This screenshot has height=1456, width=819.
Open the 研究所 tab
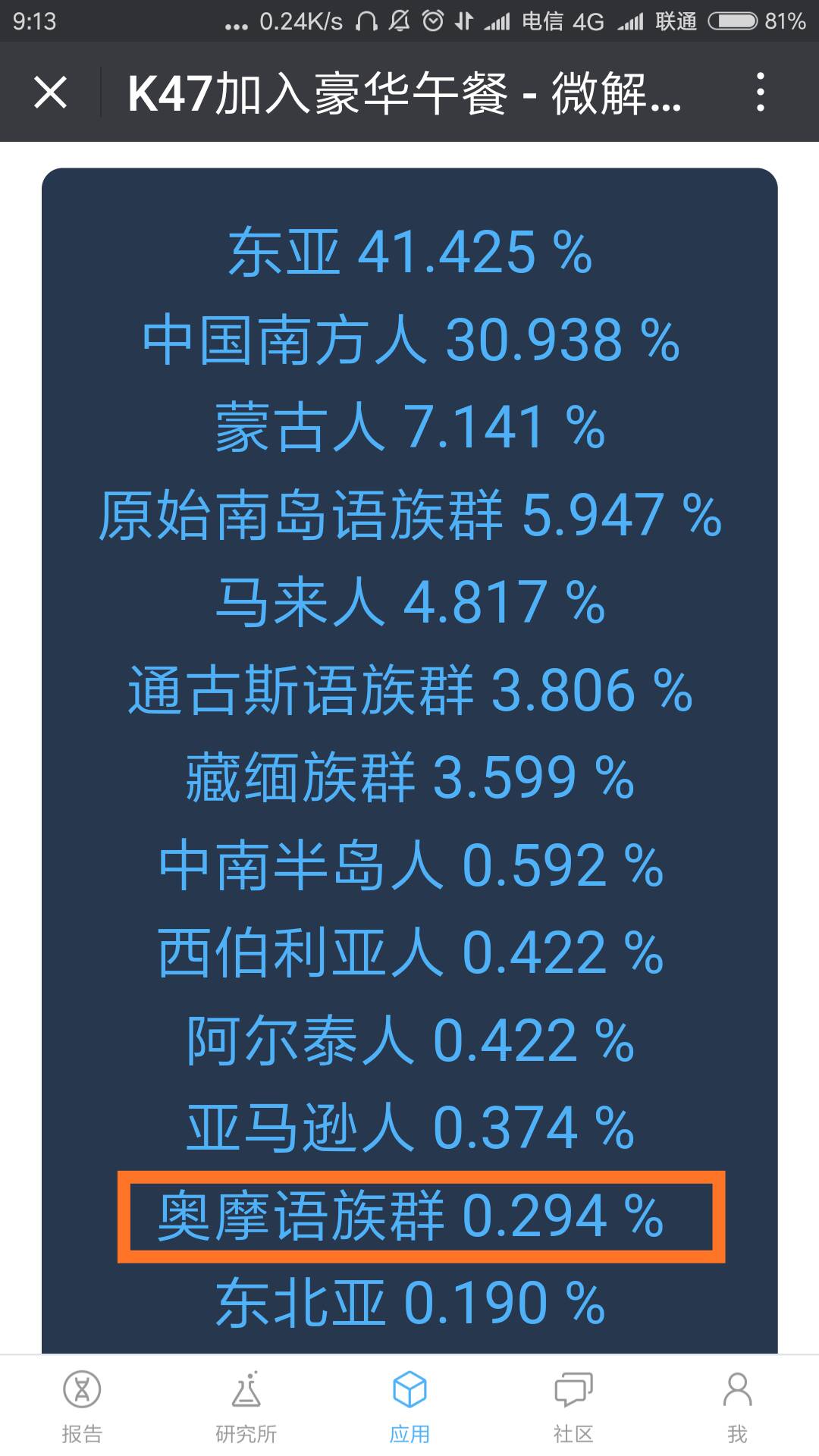(246, 1407)
